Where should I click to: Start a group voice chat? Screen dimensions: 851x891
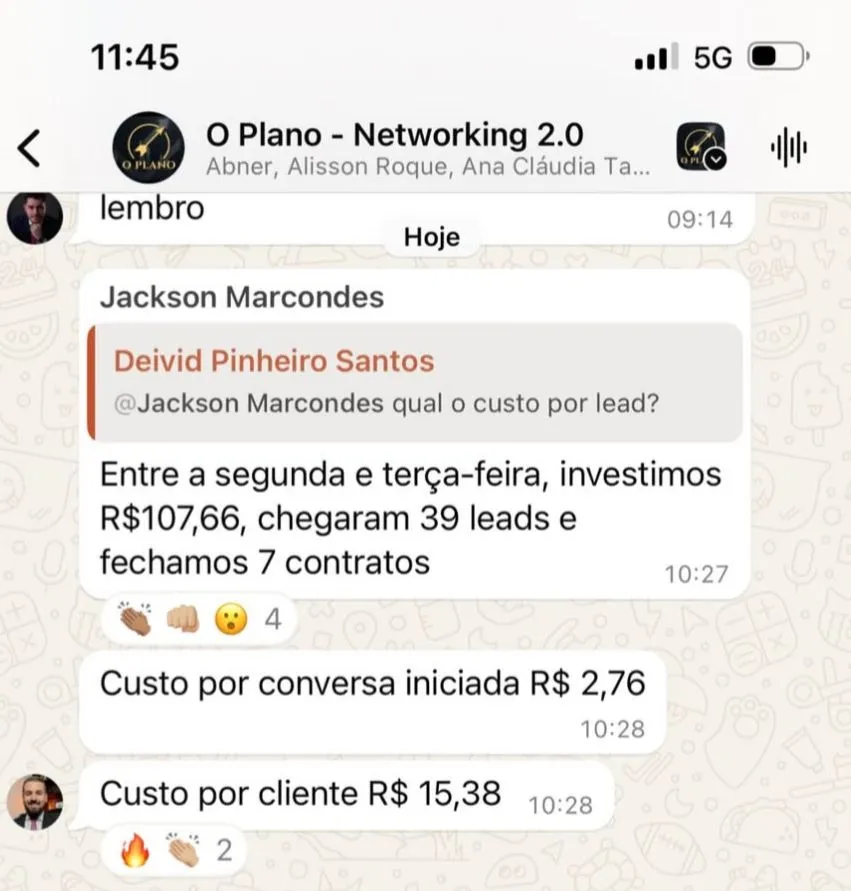[788, 148]
